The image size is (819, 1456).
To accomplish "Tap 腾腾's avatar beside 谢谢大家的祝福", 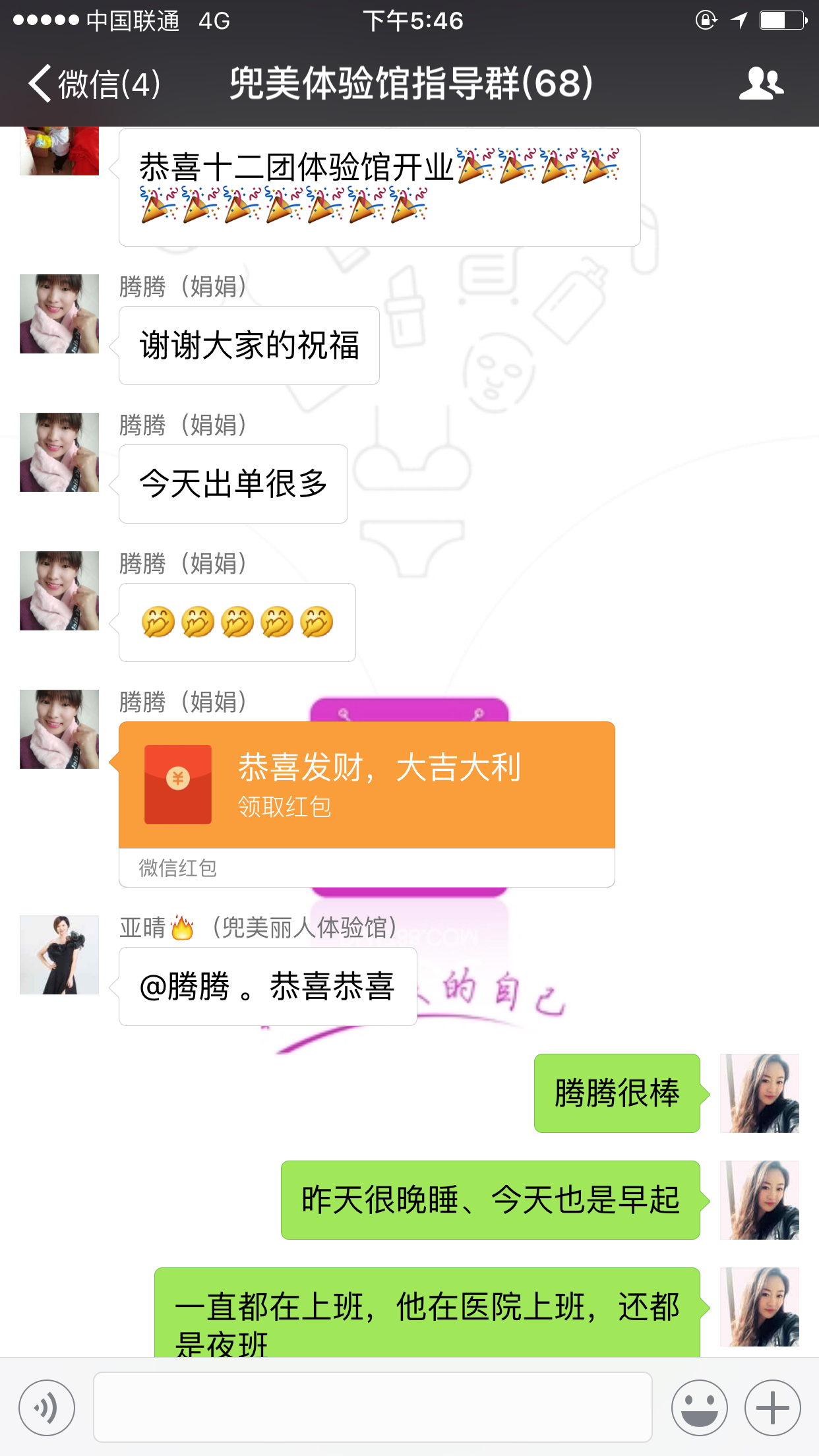I will pyautogui.click(x=59, y=314).
